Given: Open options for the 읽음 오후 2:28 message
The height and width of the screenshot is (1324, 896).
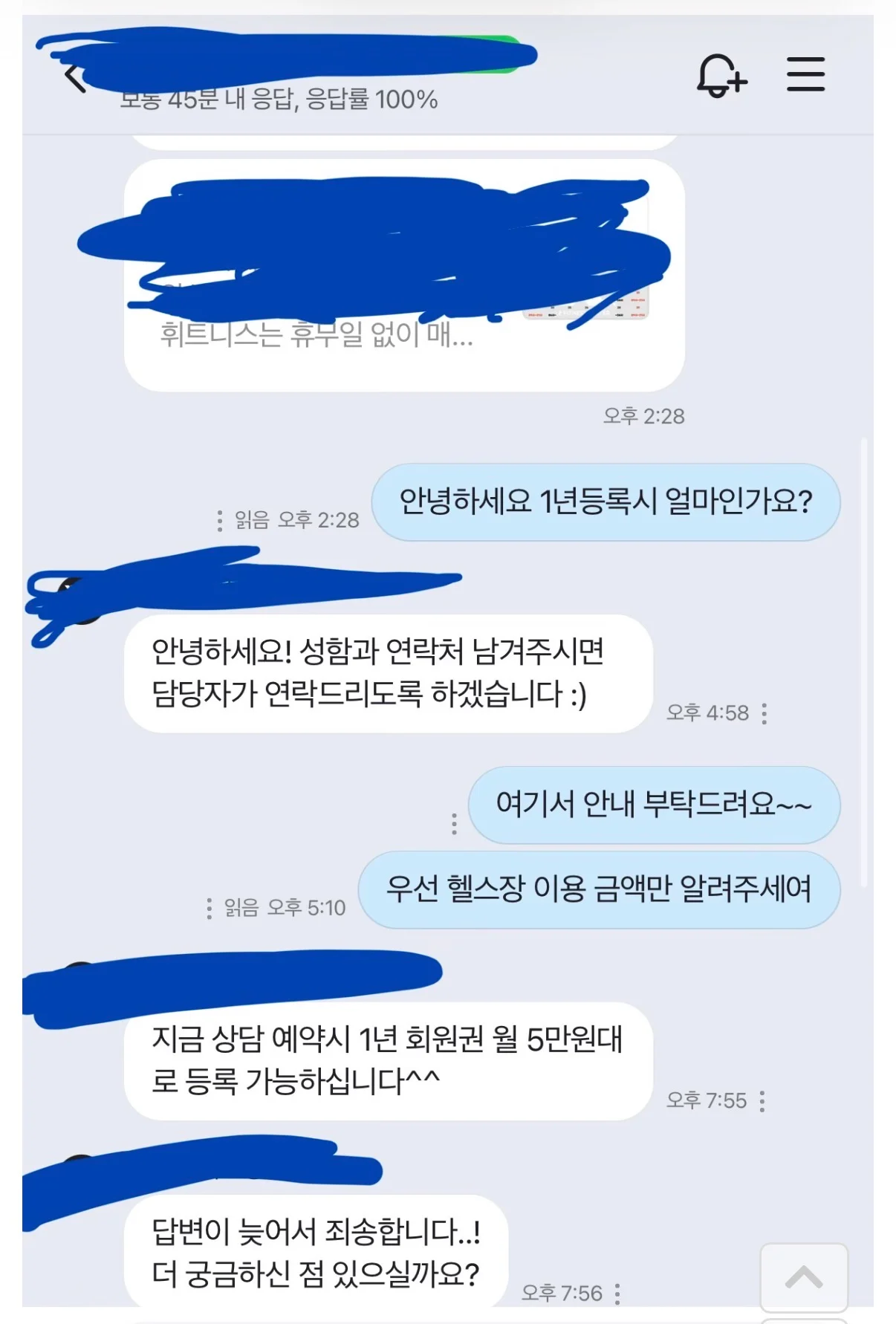Looking at the screenshot, I should click(x=219, y=521).
